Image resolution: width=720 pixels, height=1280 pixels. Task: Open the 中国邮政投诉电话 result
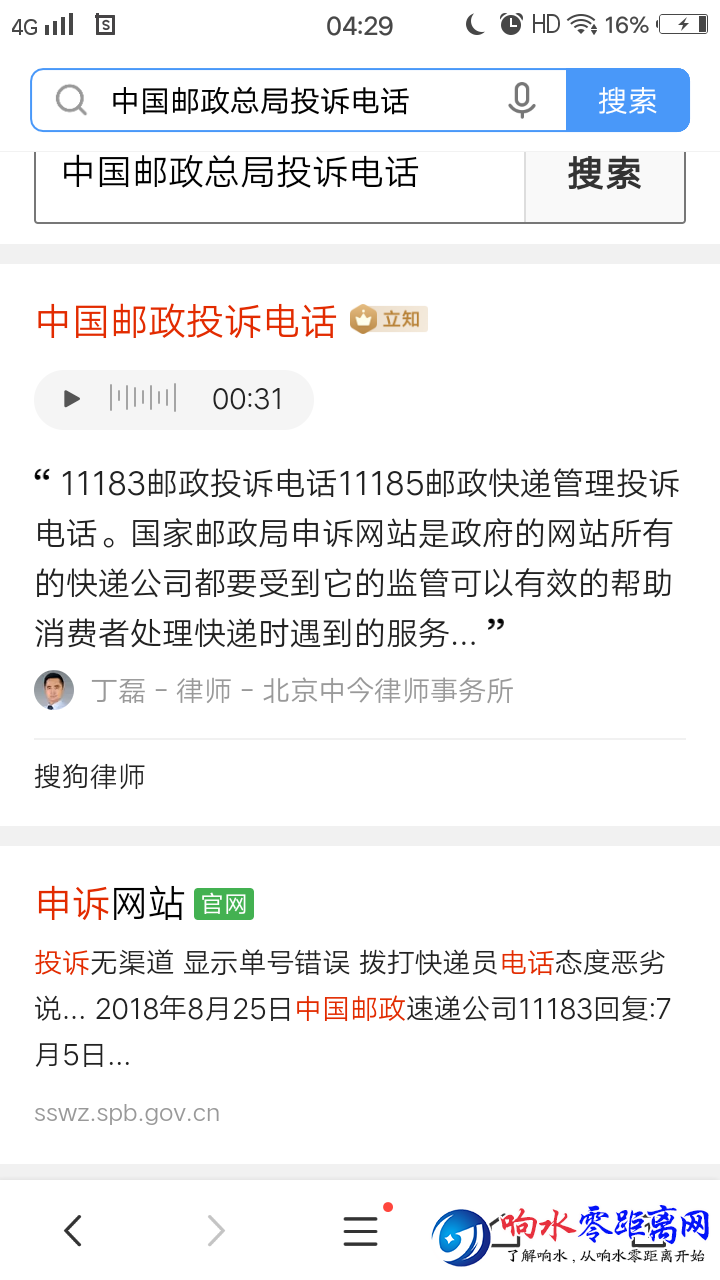click(x=186, y=322)
